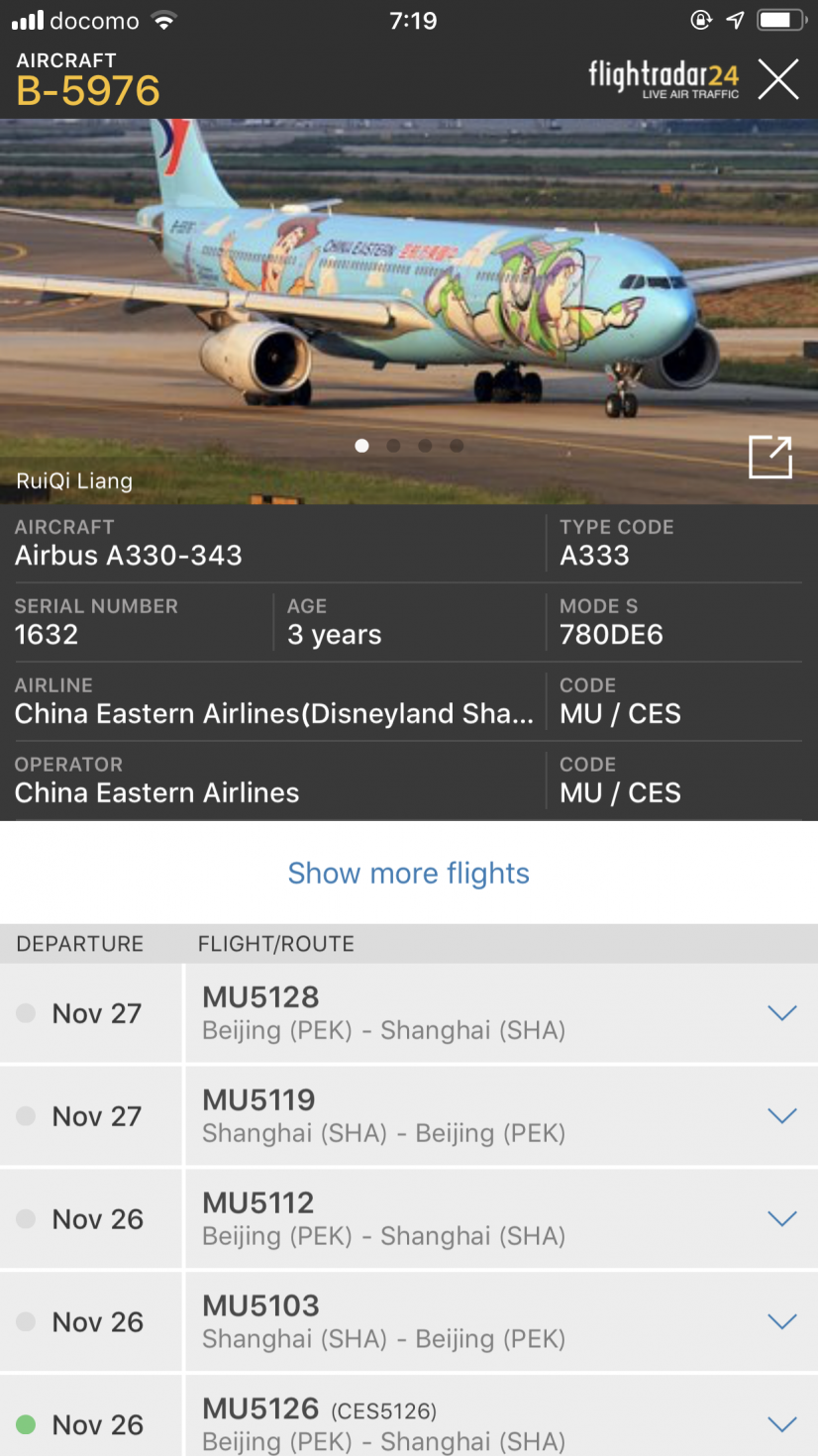Expand flight MU5119 details

click(781, 1116)
